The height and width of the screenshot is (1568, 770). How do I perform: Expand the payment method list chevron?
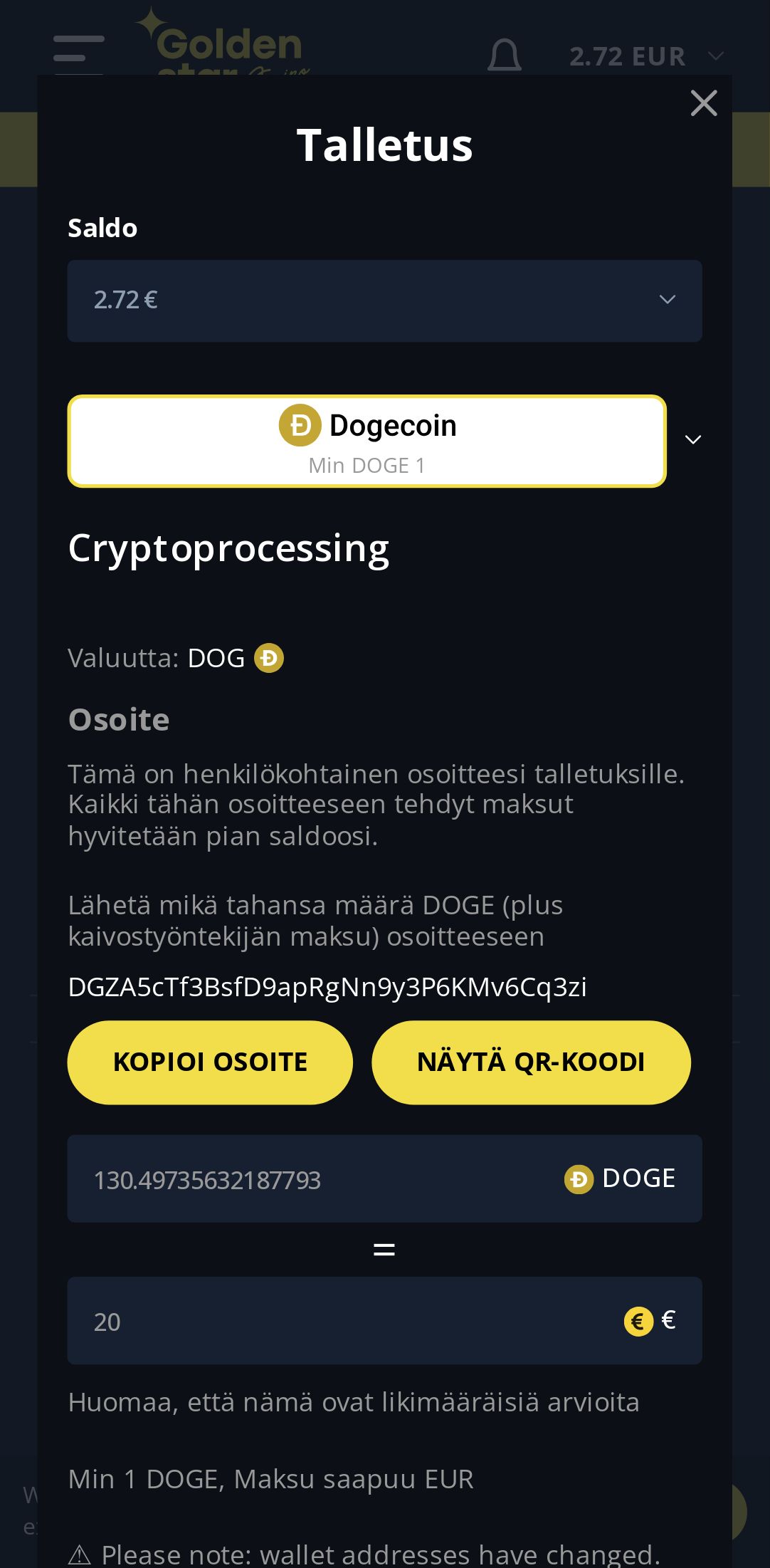[x=692, y=440]
